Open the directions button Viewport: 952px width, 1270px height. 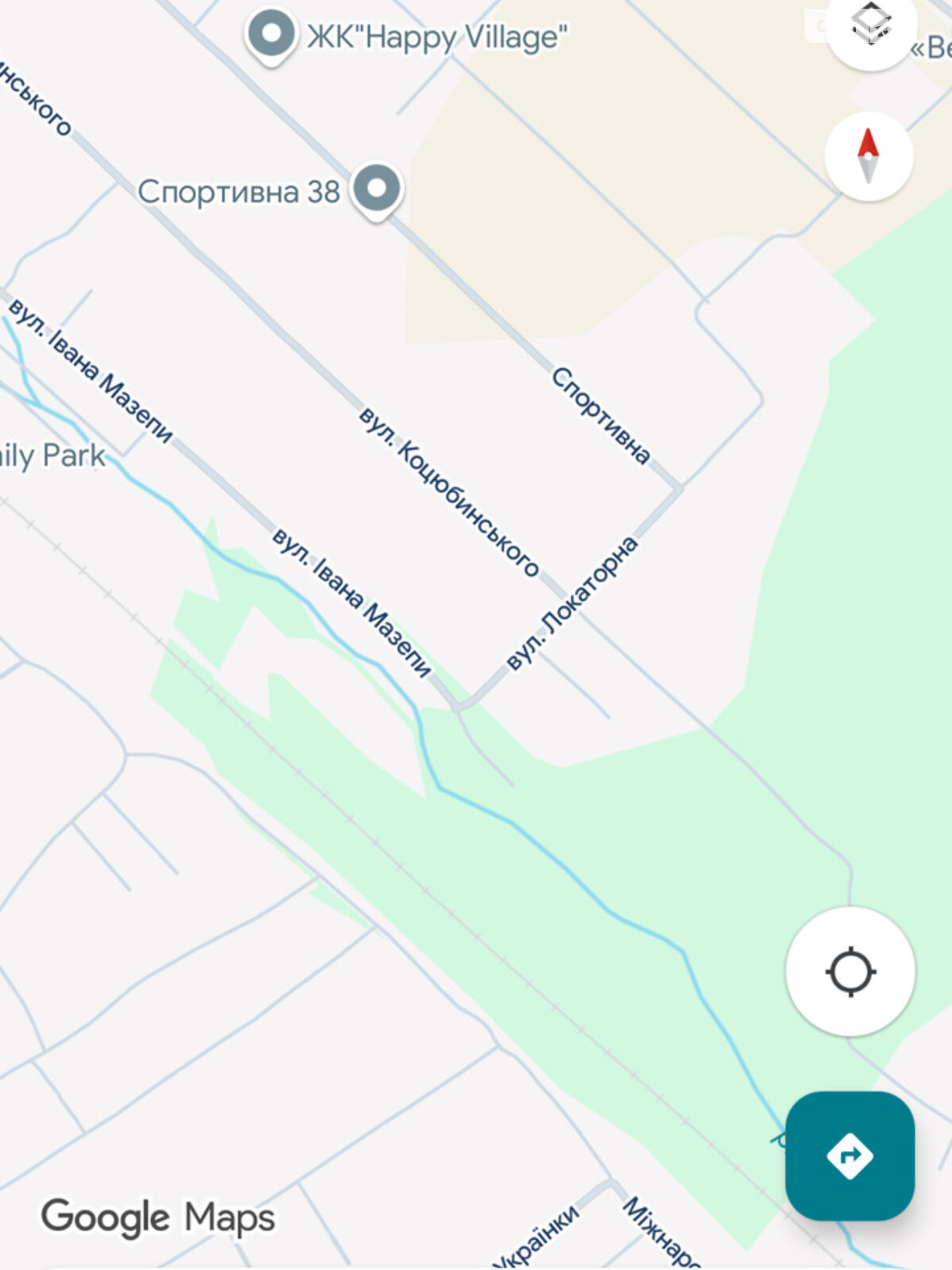(850, 1155)
